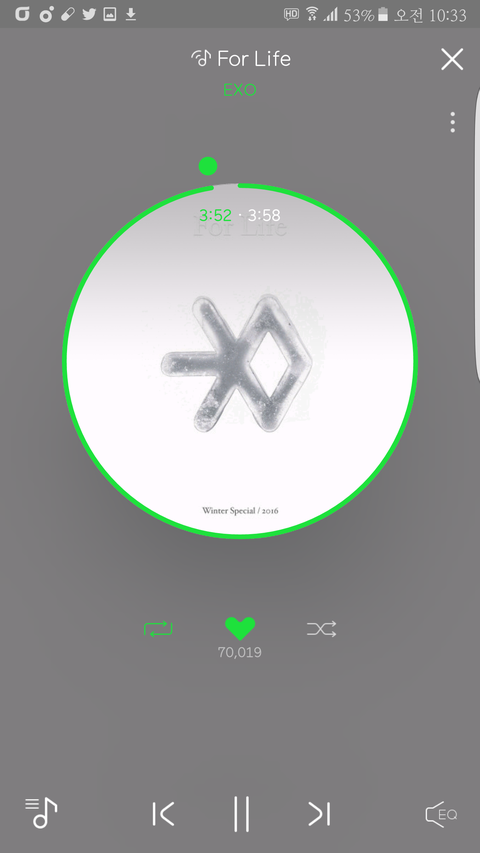
Task: Tap the green playback progress knob
Action: point(208,166)
